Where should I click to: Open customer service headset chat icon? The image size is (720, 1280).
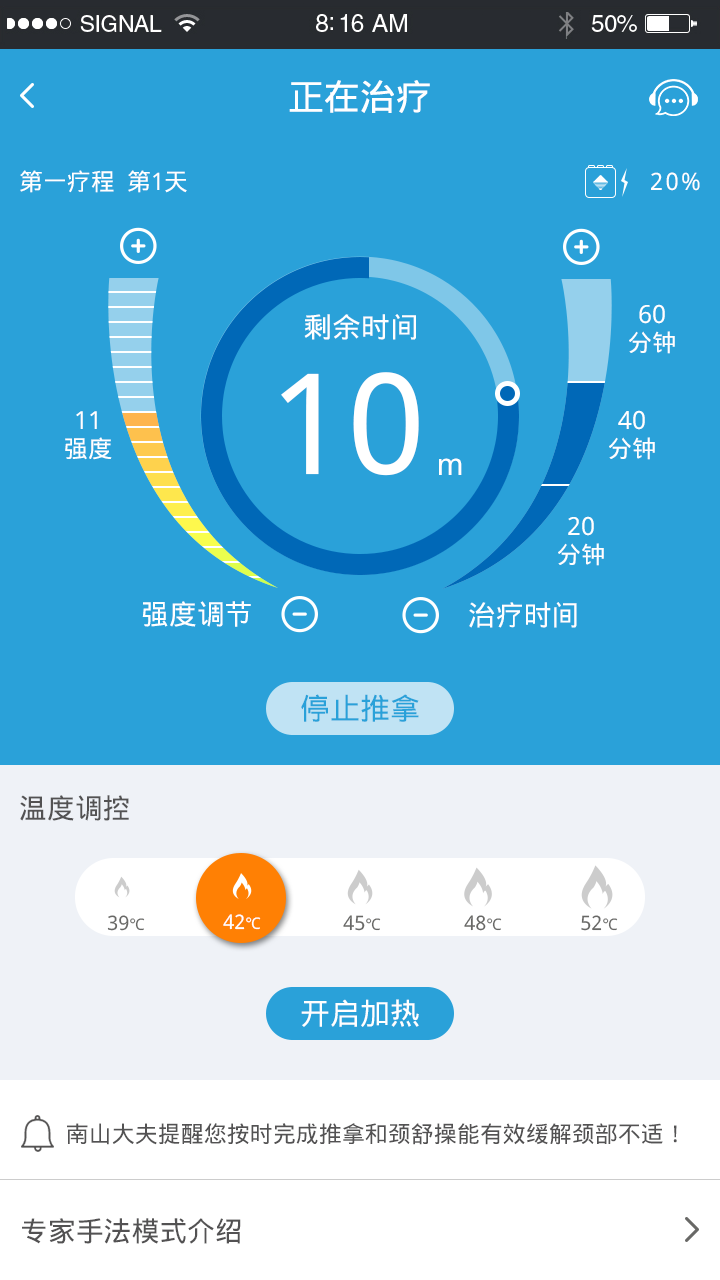672,97
